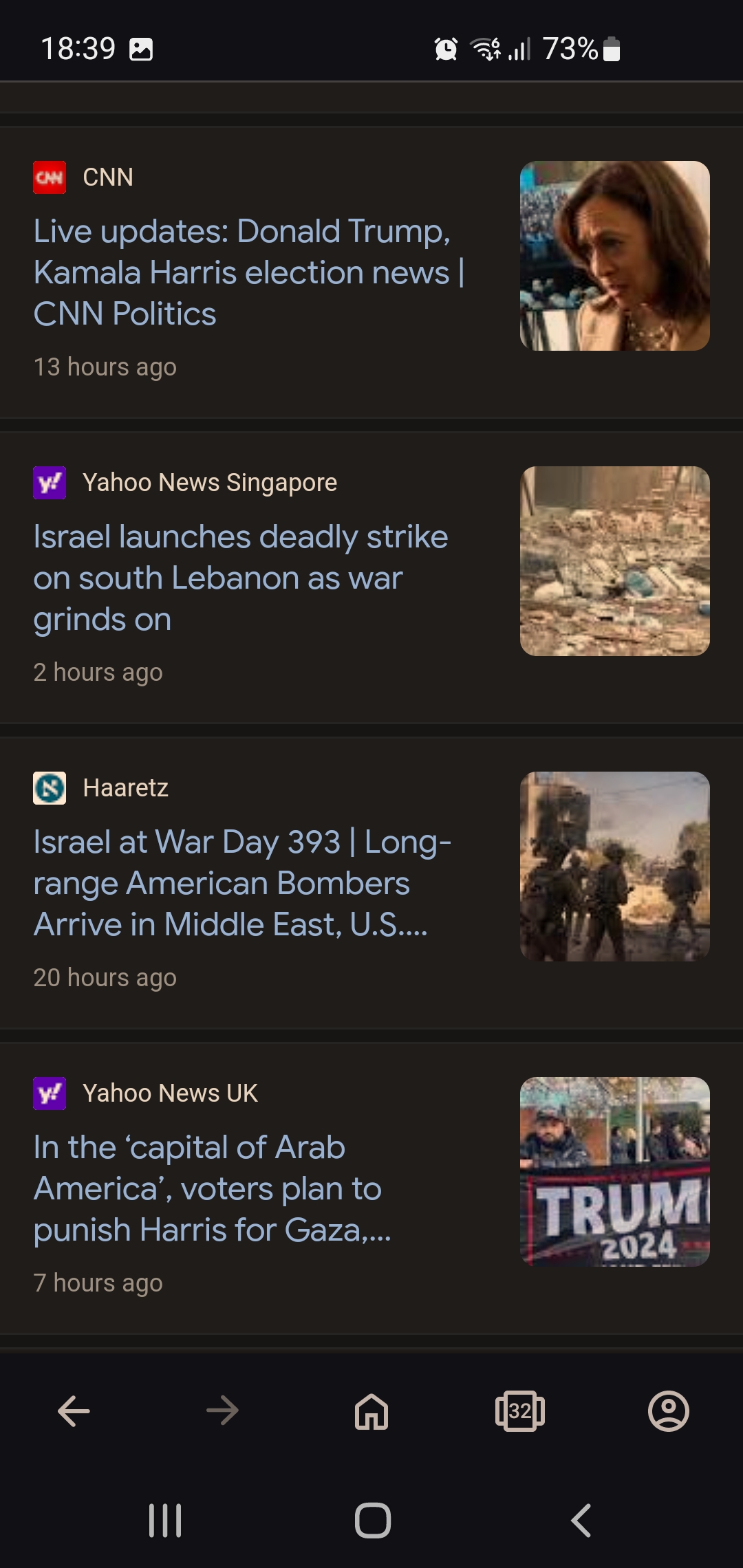Viewport: 743px width, 1568px height.
Task: Open recent apps from the navigation bar
Action: click(x=165, y=1520)
